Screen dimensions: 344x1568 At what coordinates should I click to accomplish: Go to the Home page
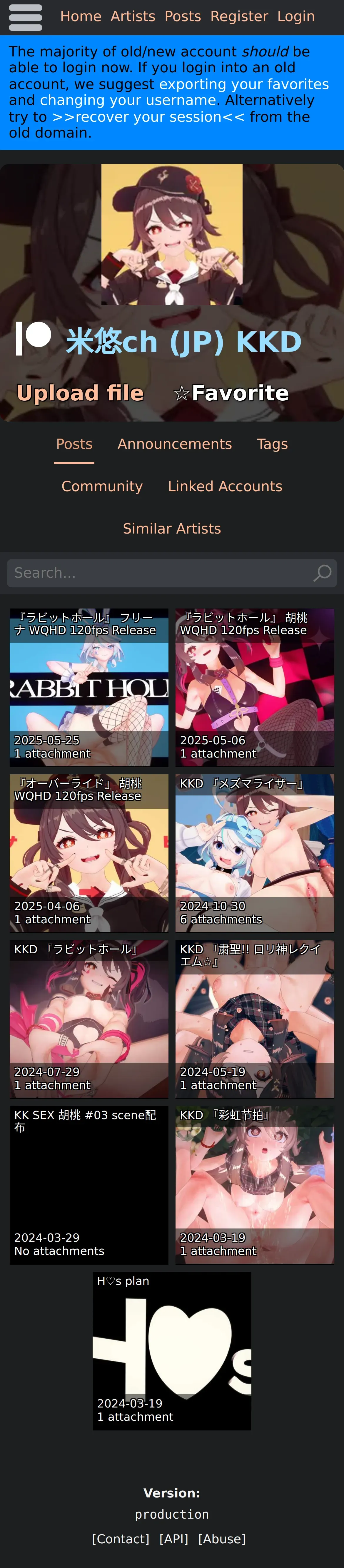pos(80,16)
